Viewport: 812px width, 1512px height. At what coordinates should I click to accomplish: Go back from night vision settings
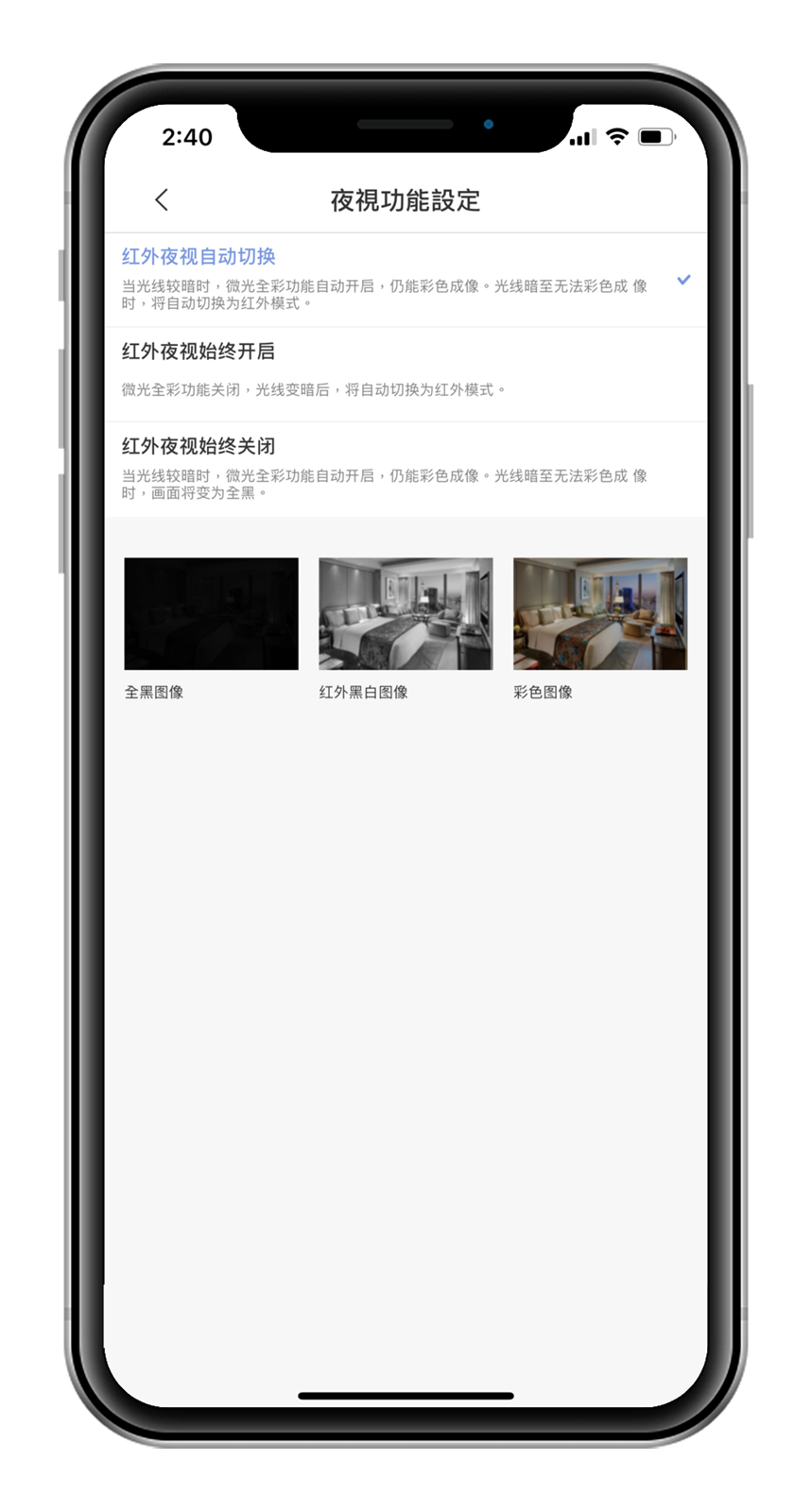pyautogui.click(x=162, y=199)
